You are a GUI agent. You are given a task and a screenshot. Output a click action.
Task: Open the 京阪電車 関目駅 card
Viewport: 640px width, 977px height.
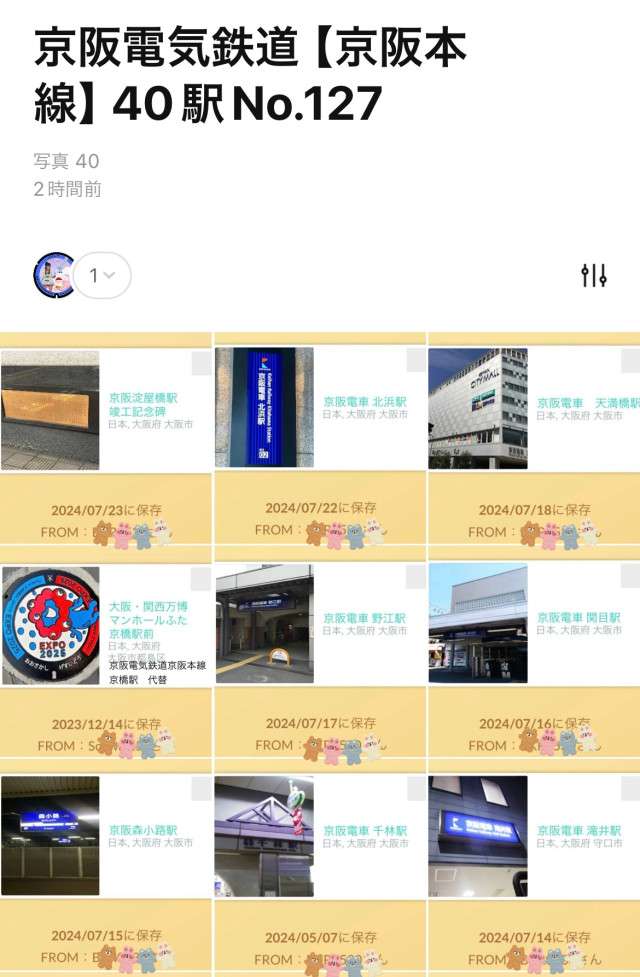coord(534,625)
